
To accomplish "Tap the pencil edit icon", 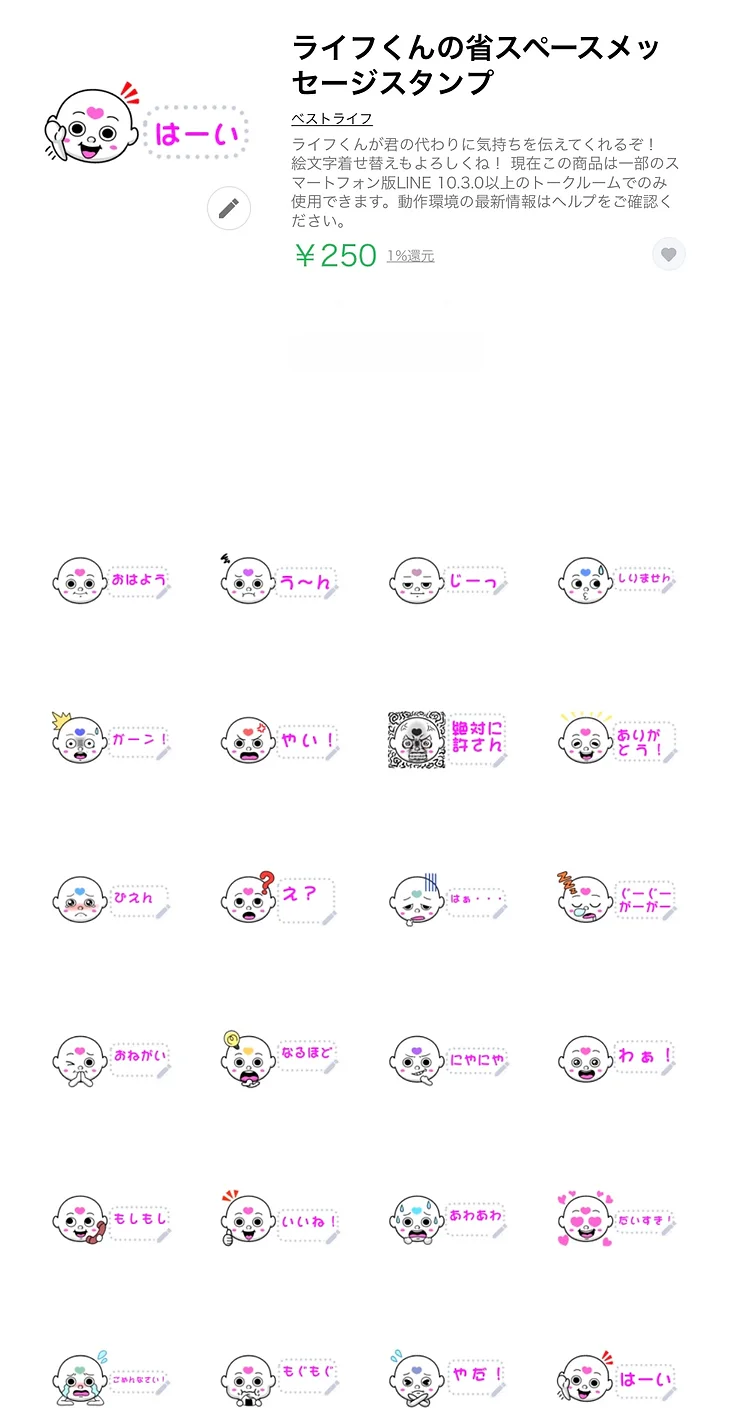I will 228,208.
